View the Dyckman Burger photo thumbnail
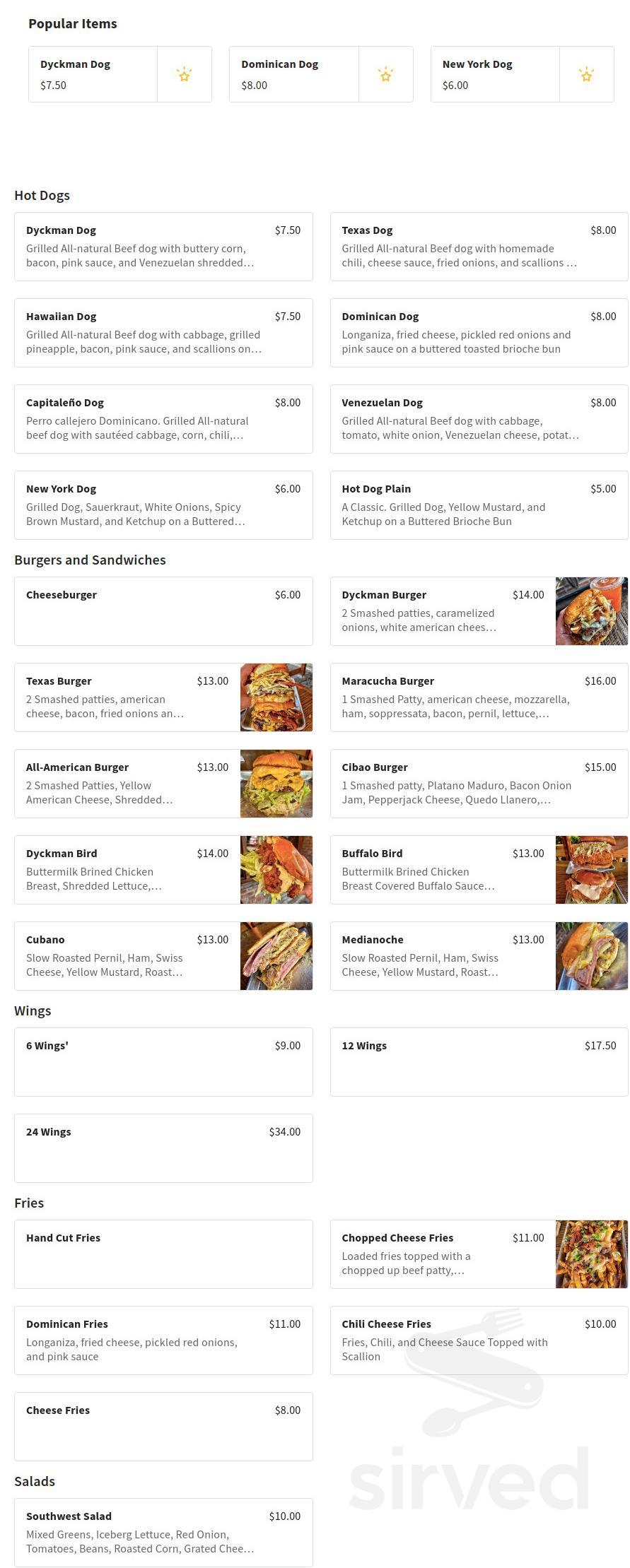This screenshot has width=630, height=1568. click(x=591, y=611)
